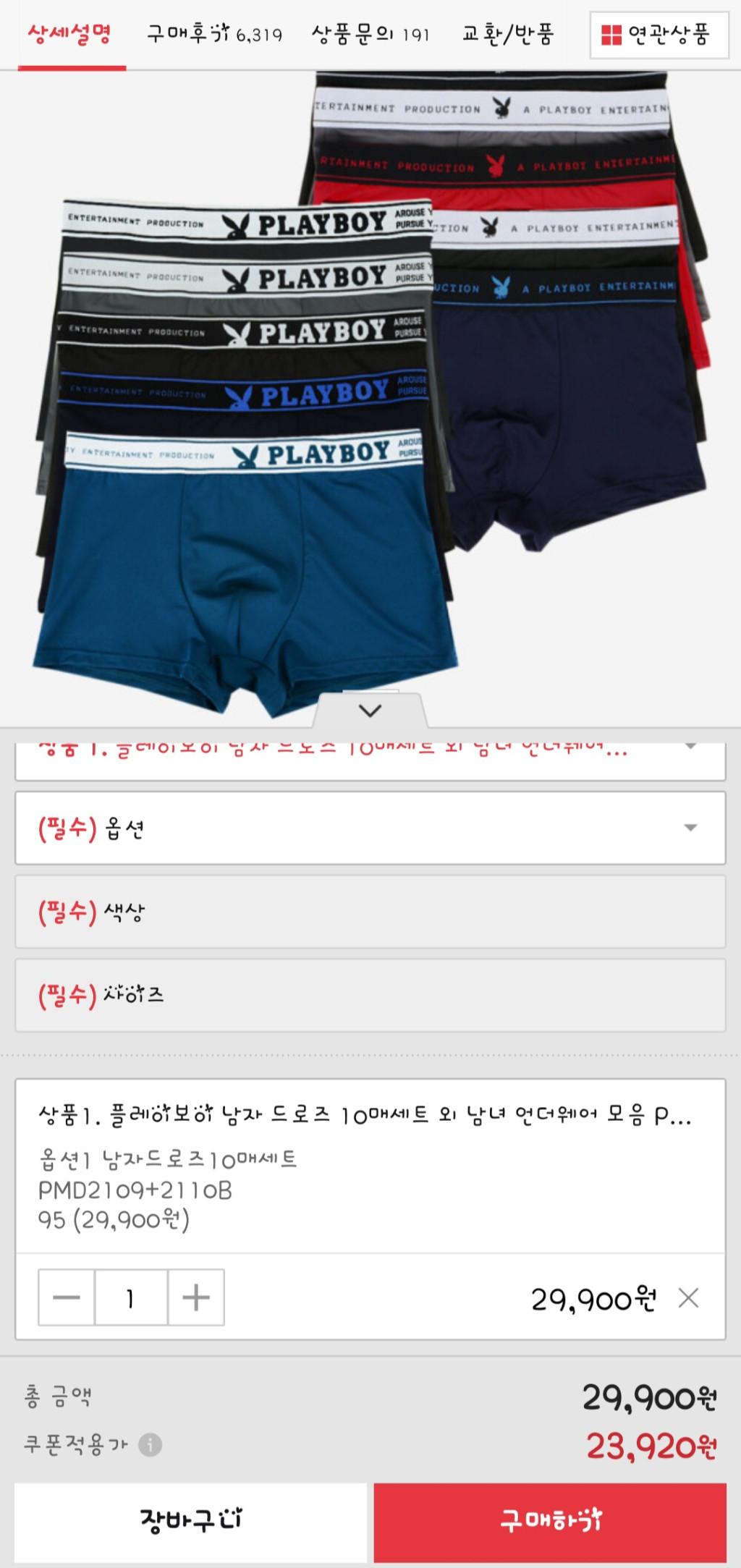Show info about 쿠폰적용가
Viewport: 741px width, 1568px height.
pos(151,1445)
